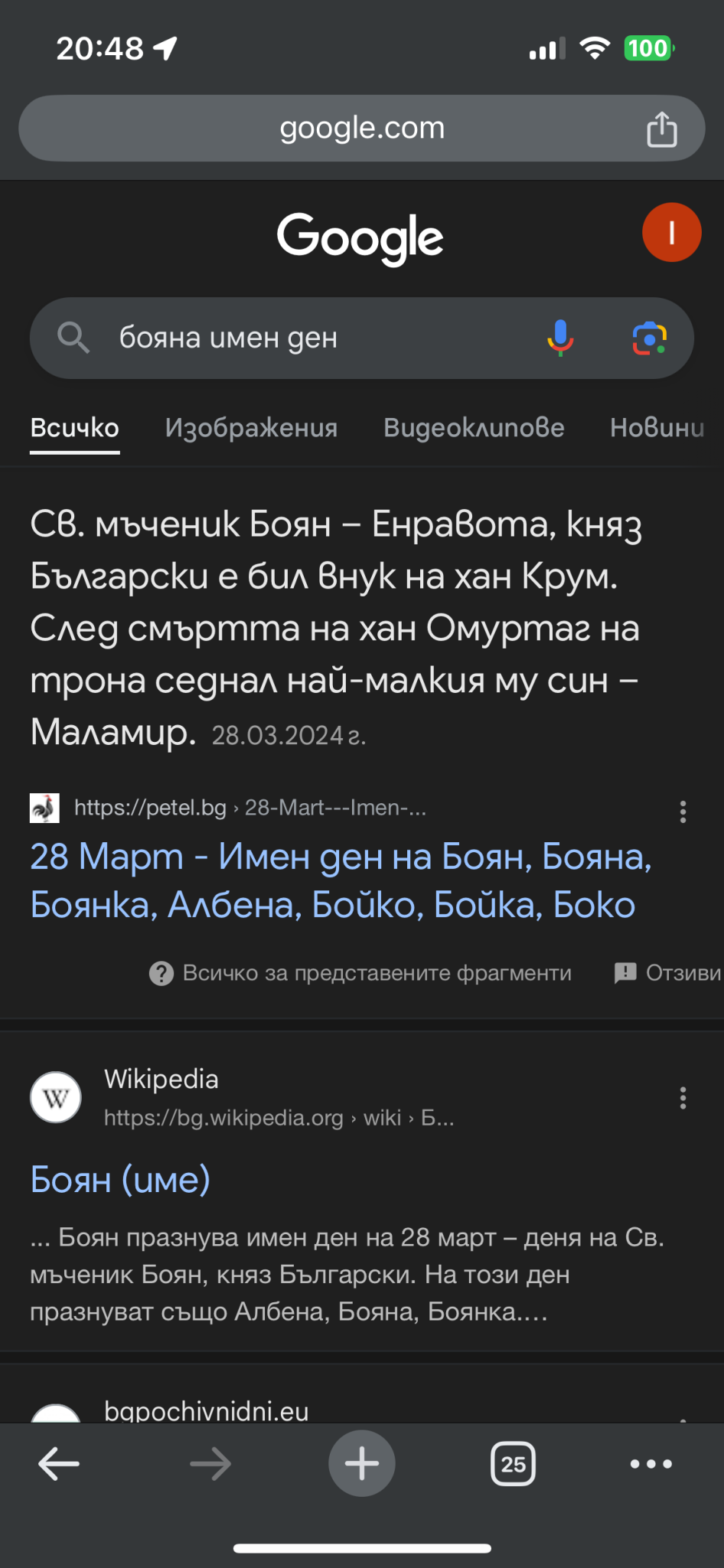Open the petel.bg 28 Март result link
This screenshot has height=1568, width=724.
click(341, 880)
